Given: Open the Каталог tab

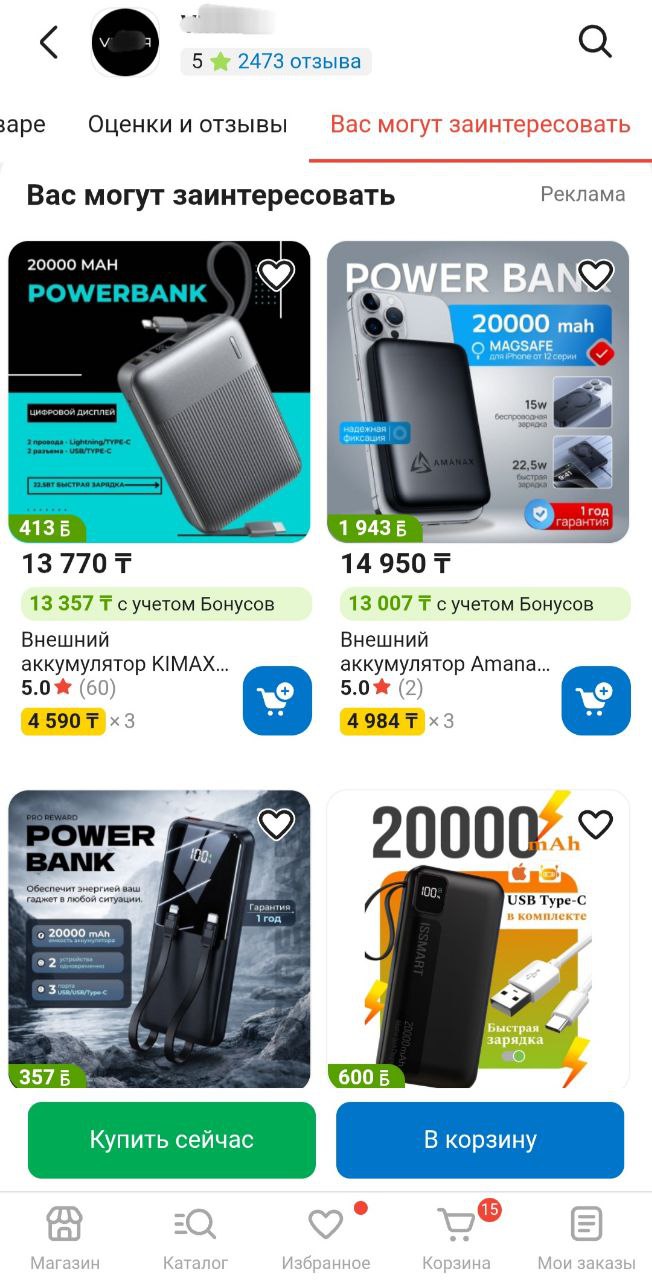Looking at the screenshot, I should tap(195, 1238).
